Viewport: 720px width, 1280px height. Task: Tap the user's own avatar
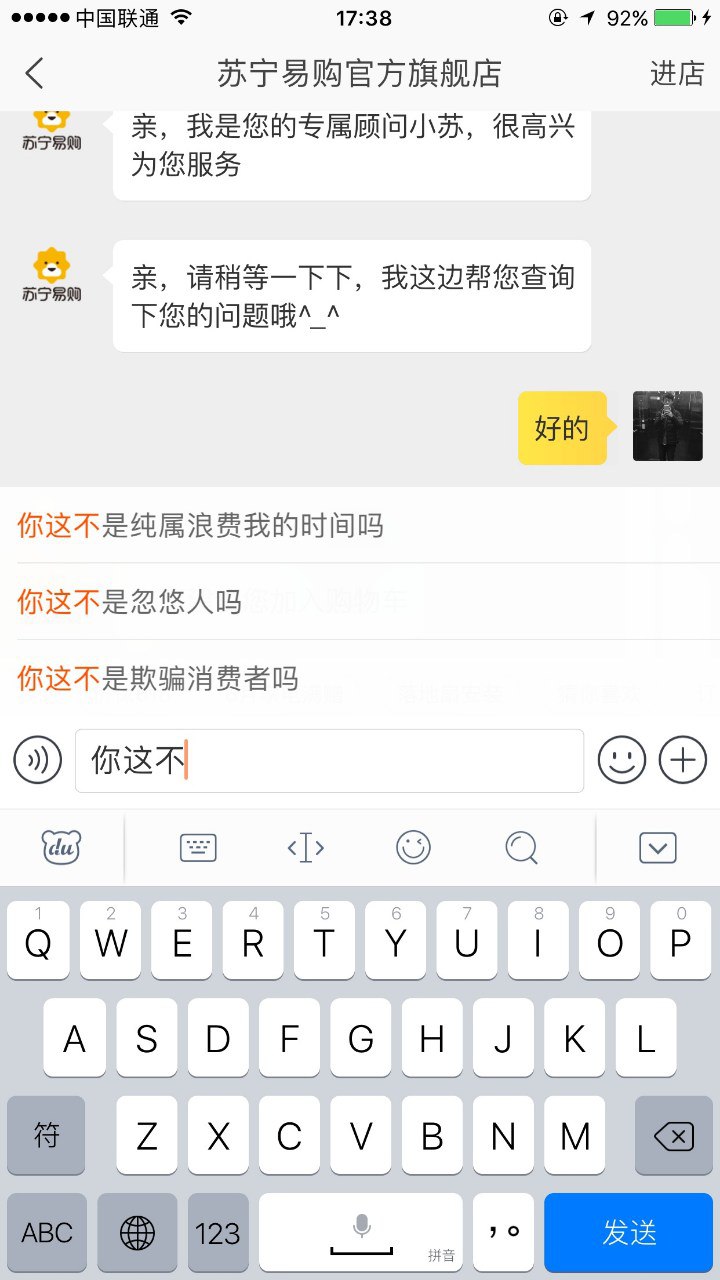(x=667, y=427)
